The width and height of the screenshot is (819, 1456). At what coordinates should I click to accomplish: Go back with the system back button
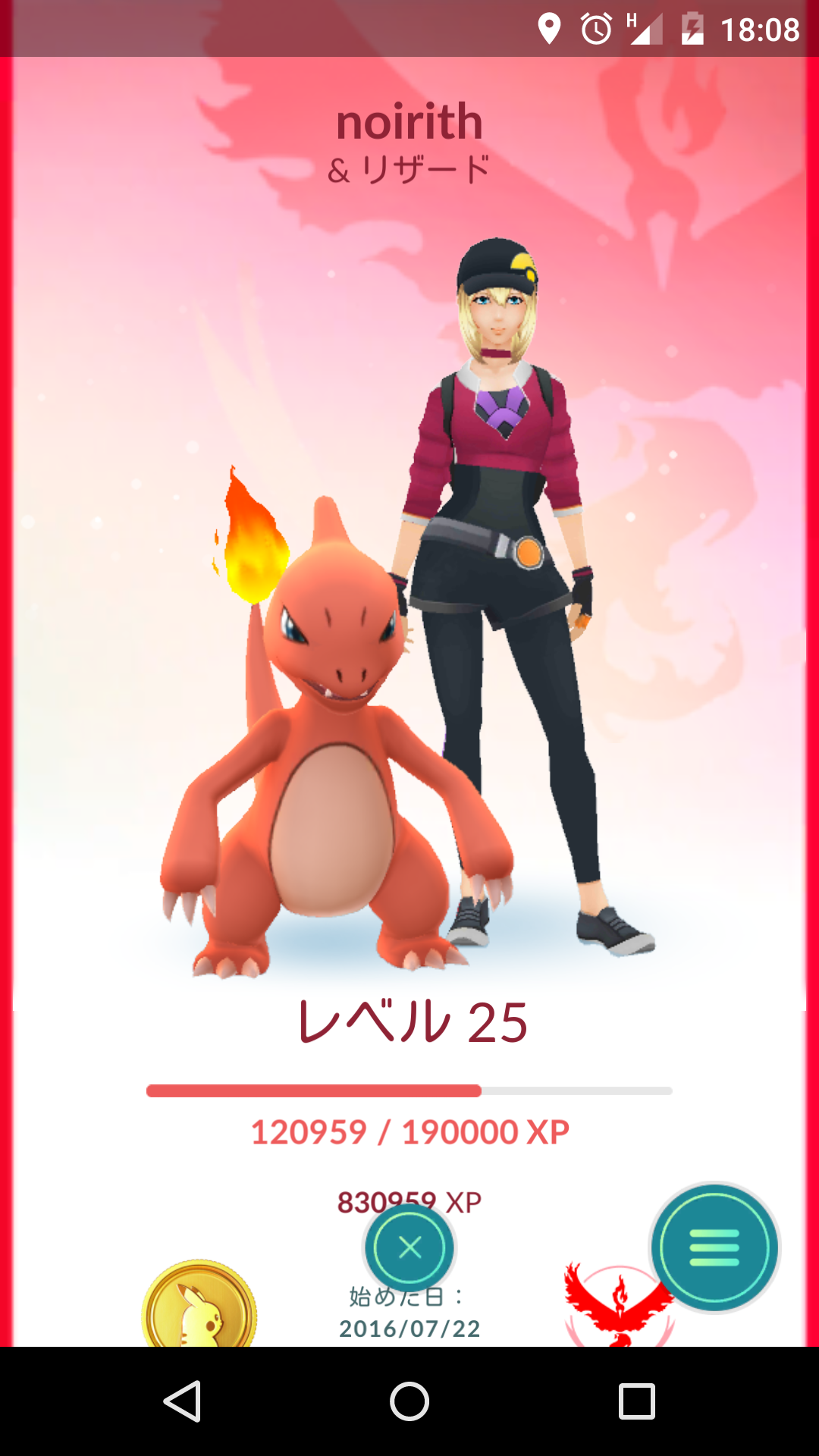click(x=182, y=1401)
